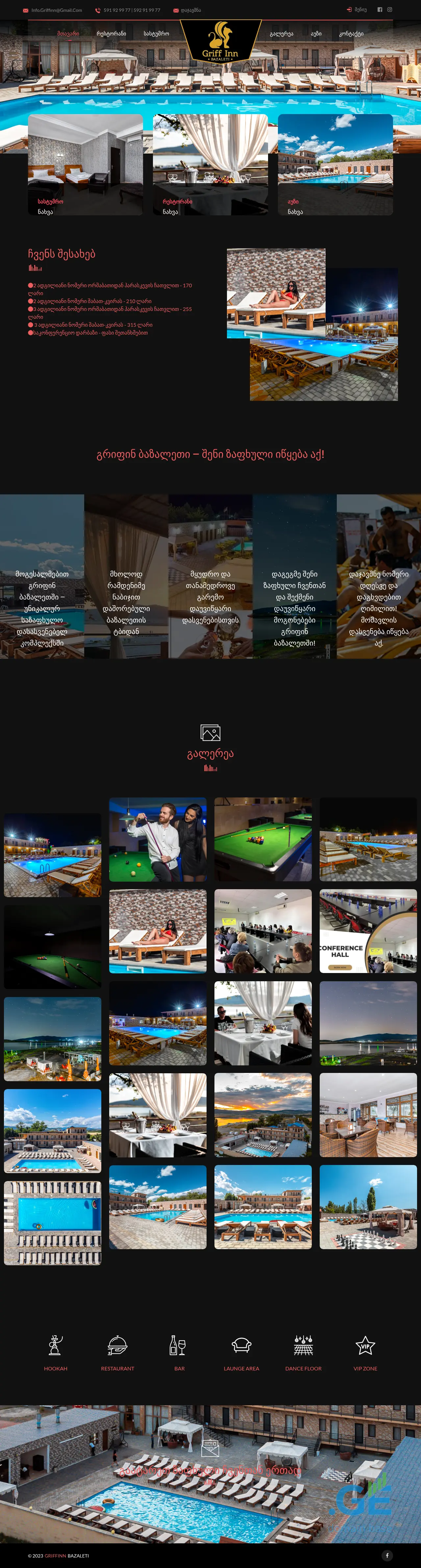Tap the Facebook button in the footer
This screenshot has height=1568, width=421.
[387, 1555]
